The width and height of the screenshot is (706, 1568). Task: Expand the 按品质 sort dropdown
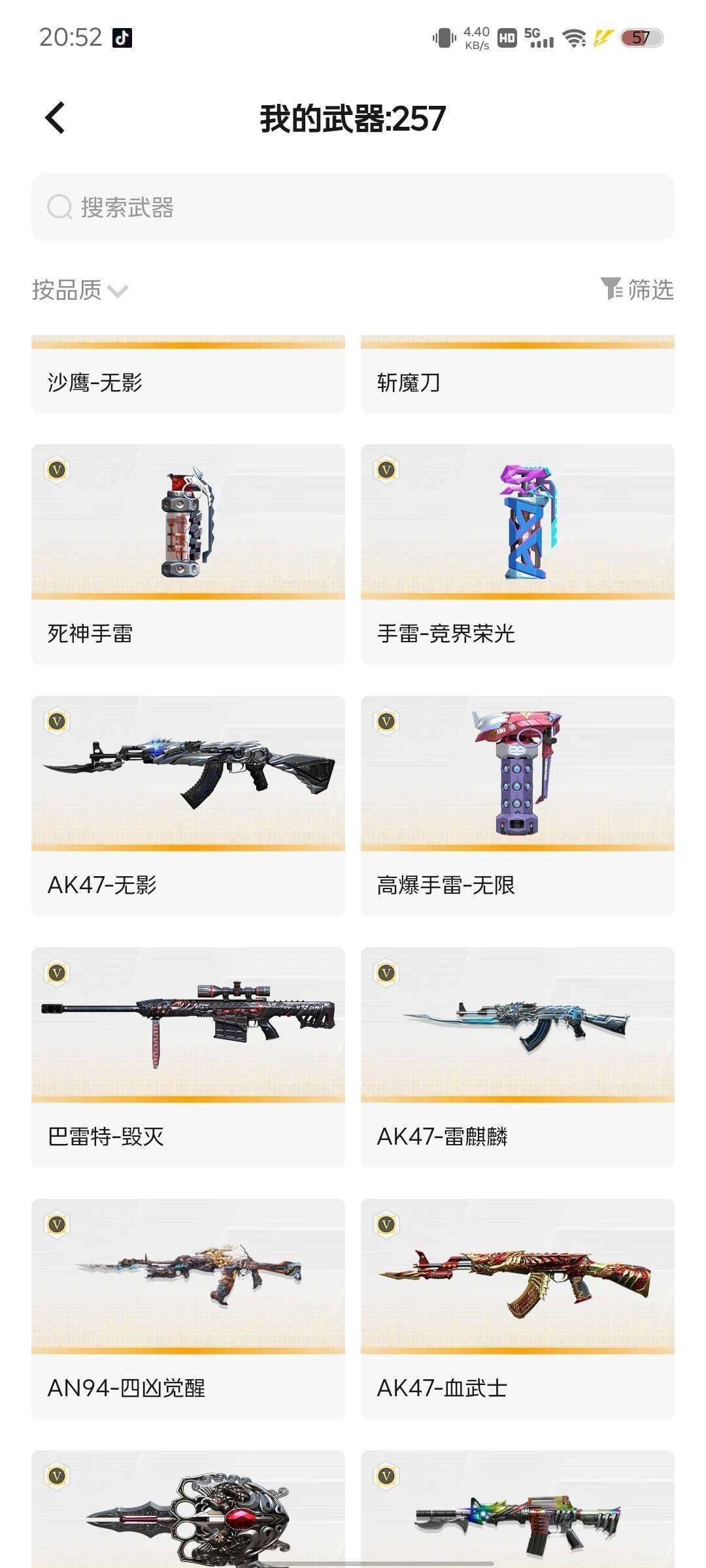click(69, 290)
